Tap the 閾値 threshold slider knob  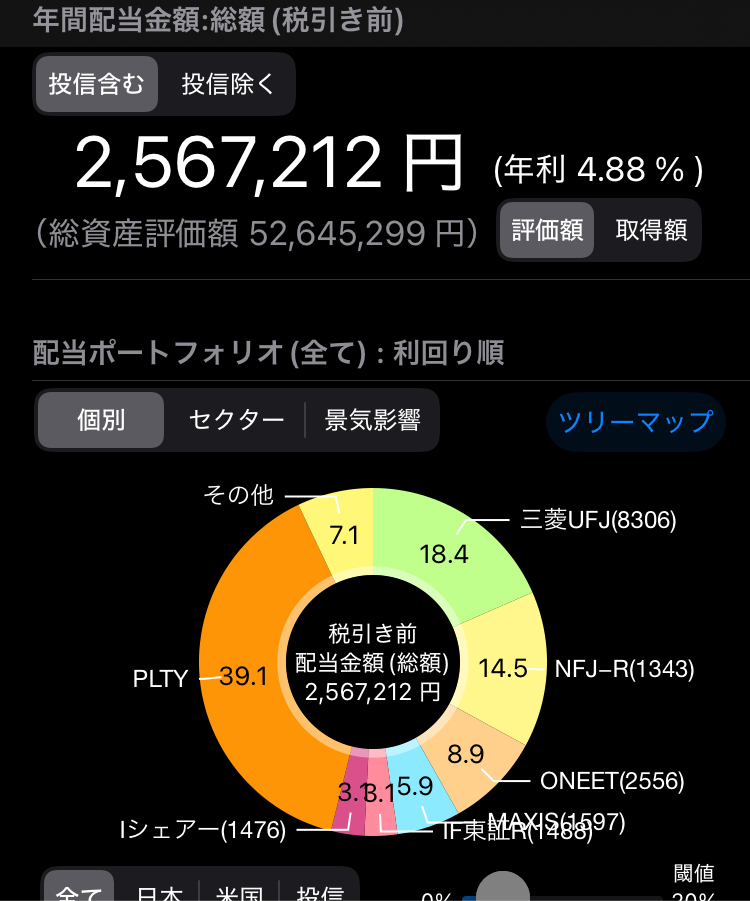[x=502, y=889]
